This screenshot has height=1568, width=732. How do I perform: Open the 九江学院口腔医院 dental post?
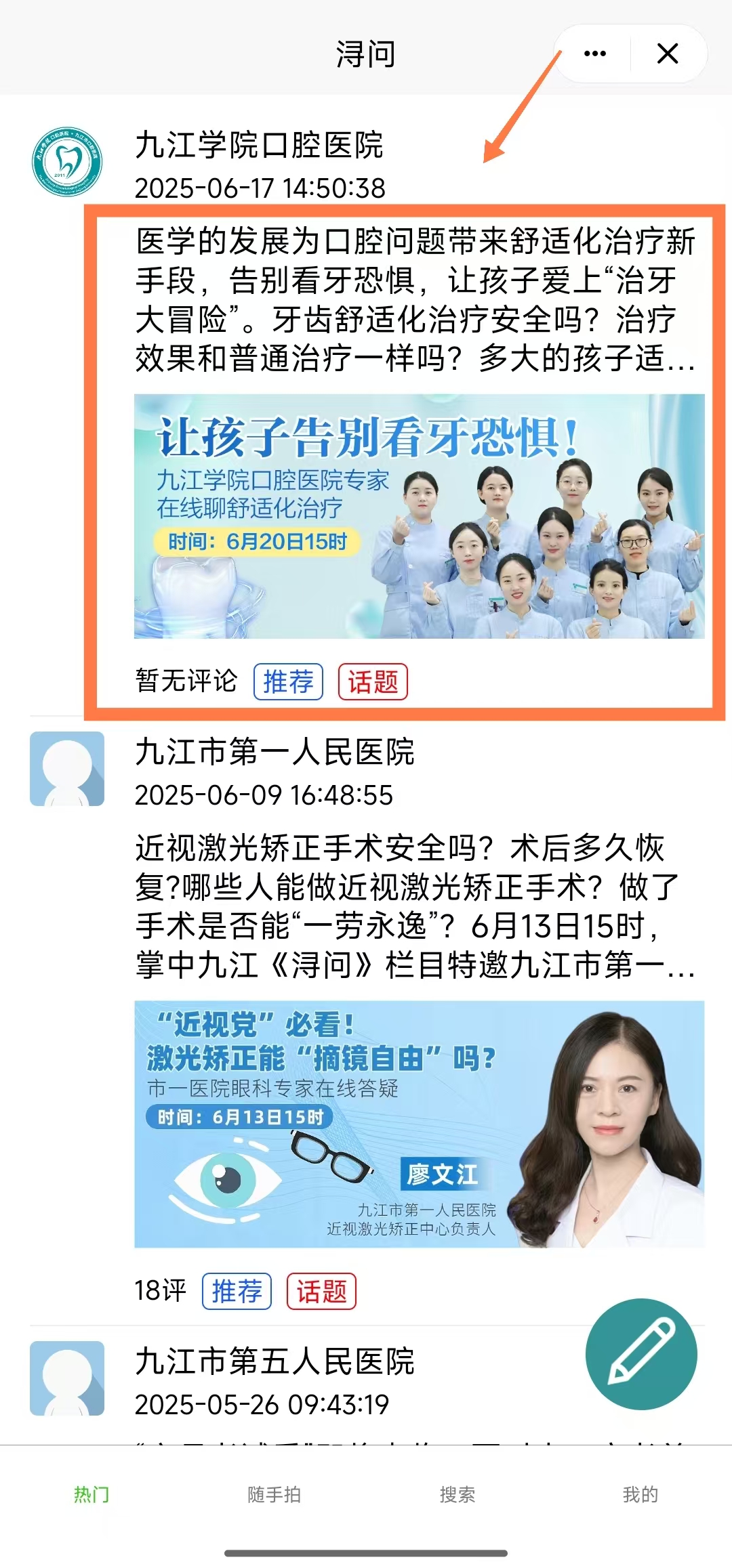(x=415, y=300)
